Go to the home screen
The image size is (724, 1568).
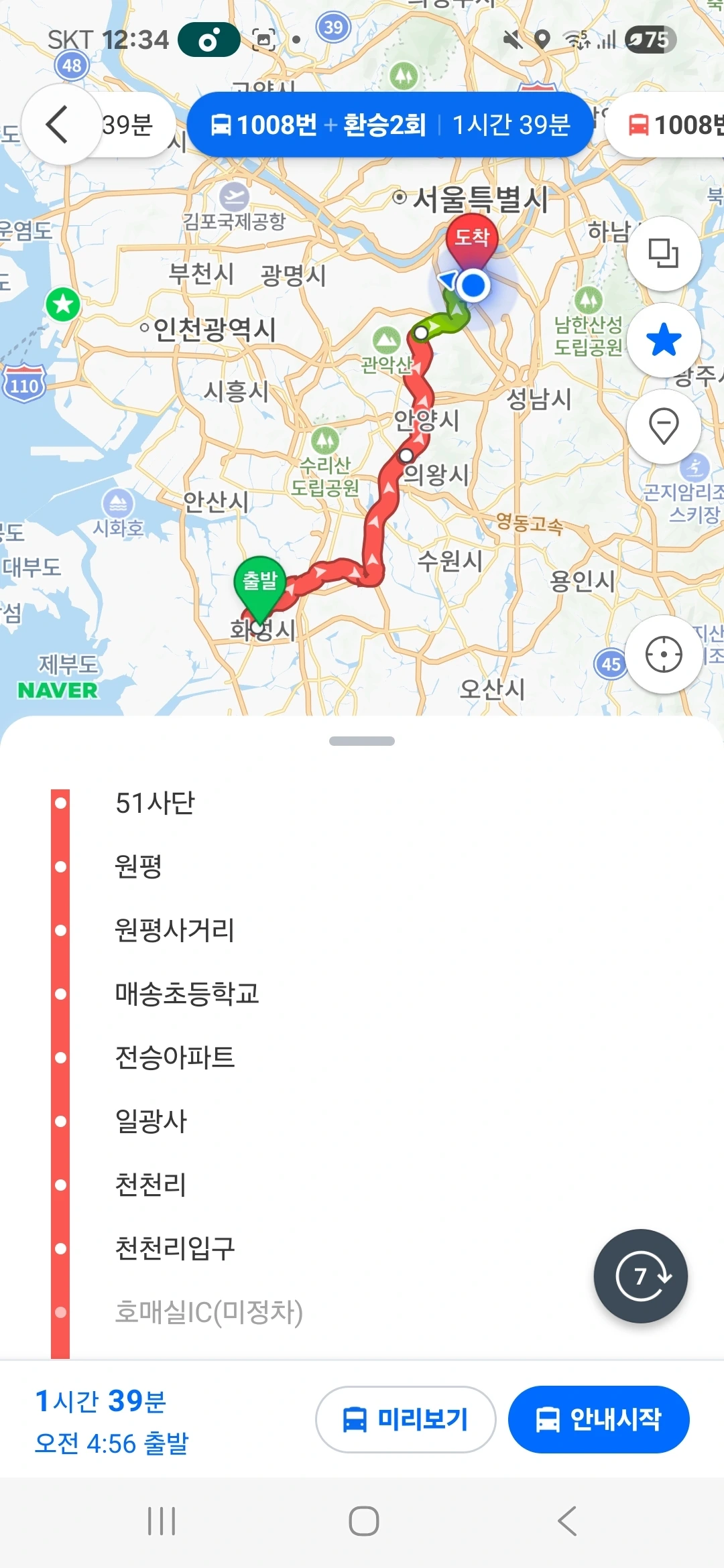(x=364, y=1521)
